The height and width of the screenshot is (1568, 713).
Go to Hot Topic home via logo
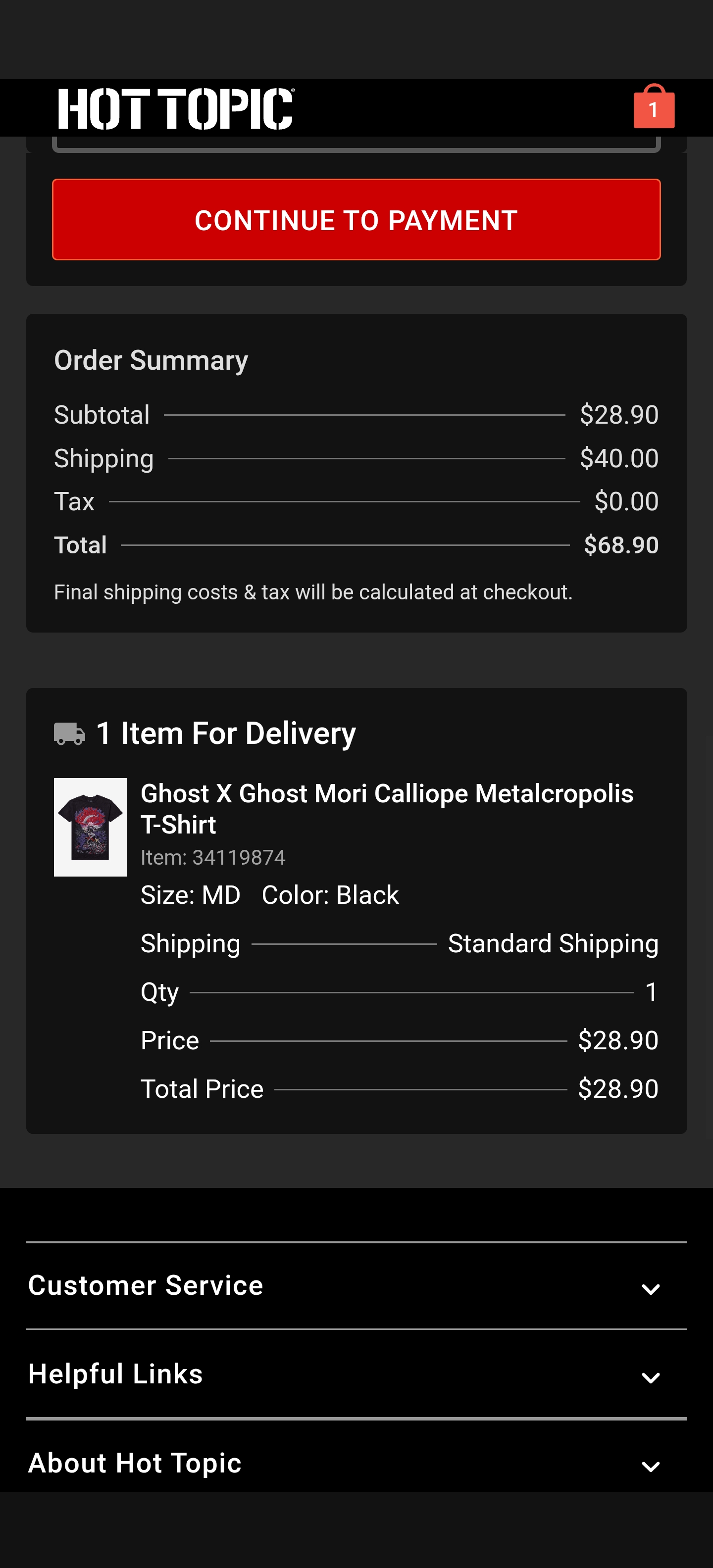pos(176,109)
